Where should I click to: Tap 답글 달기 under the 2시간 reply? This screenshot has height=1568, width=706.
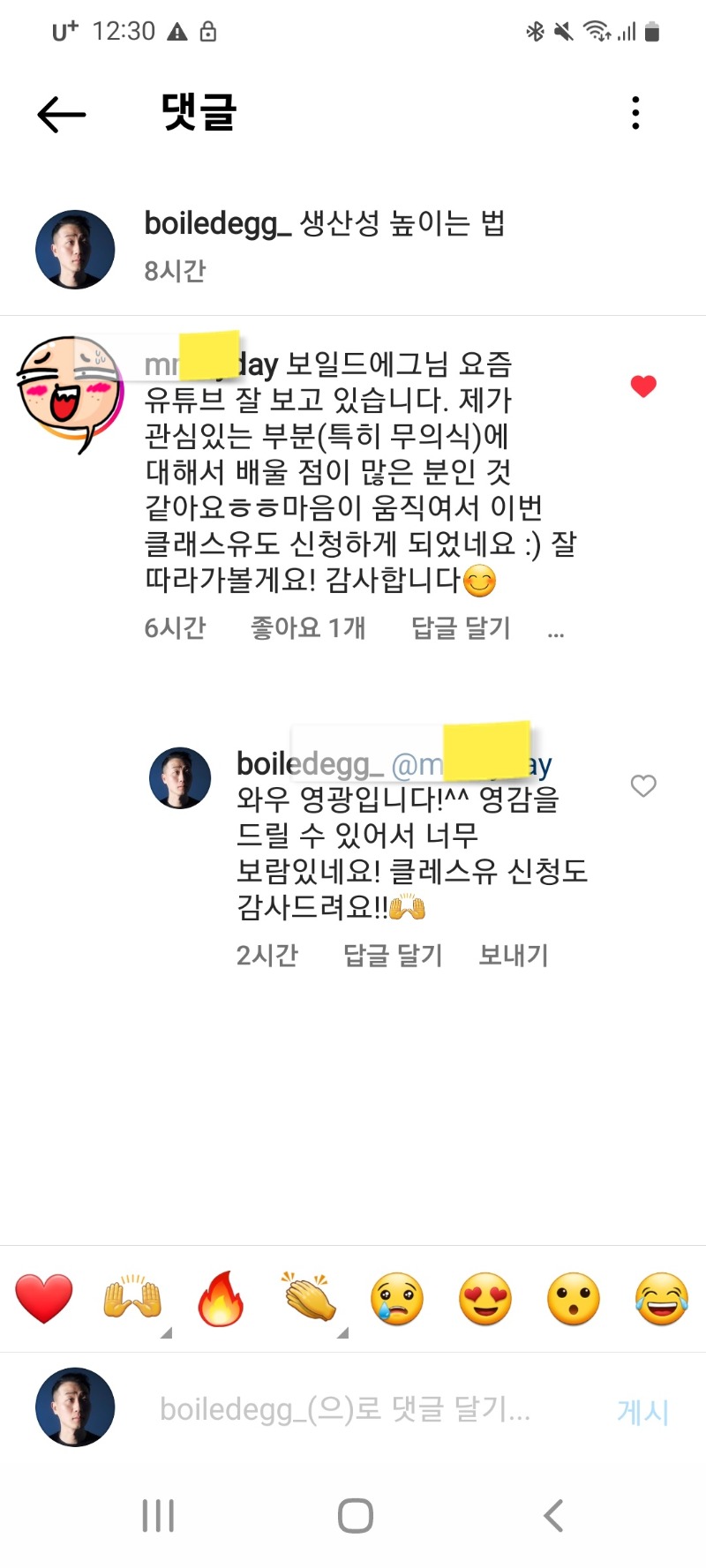point(393,955)
